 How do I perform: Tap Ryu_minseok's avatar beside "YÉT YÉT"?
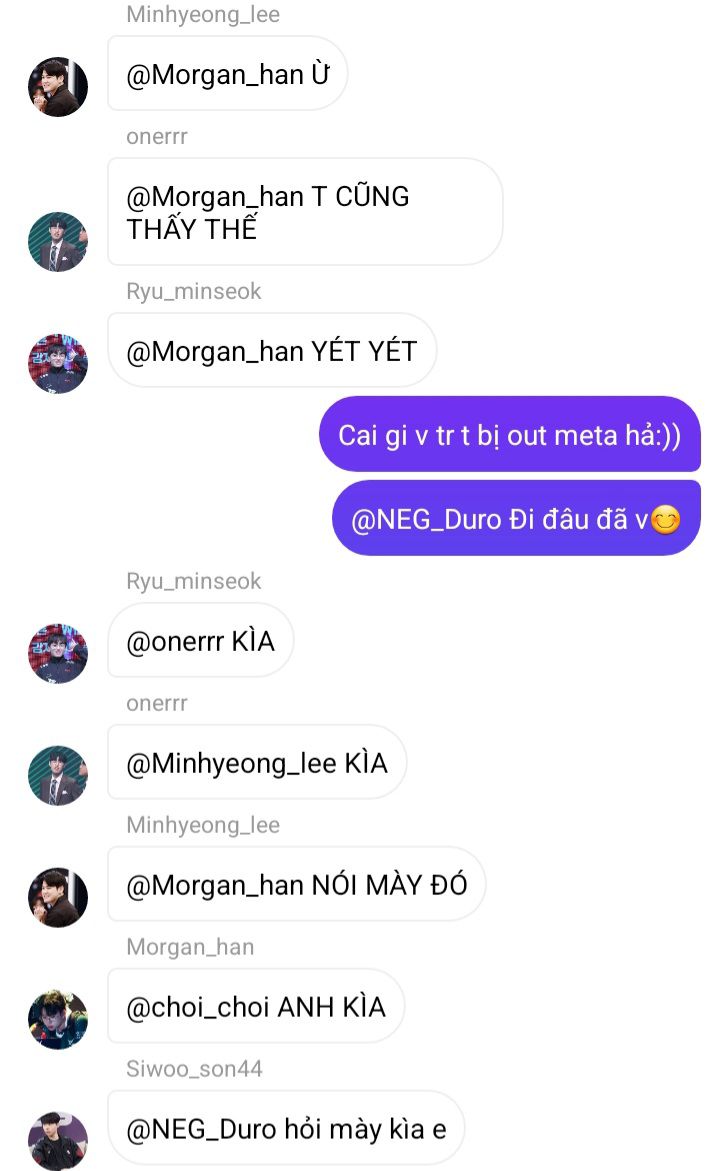(58, 364)
